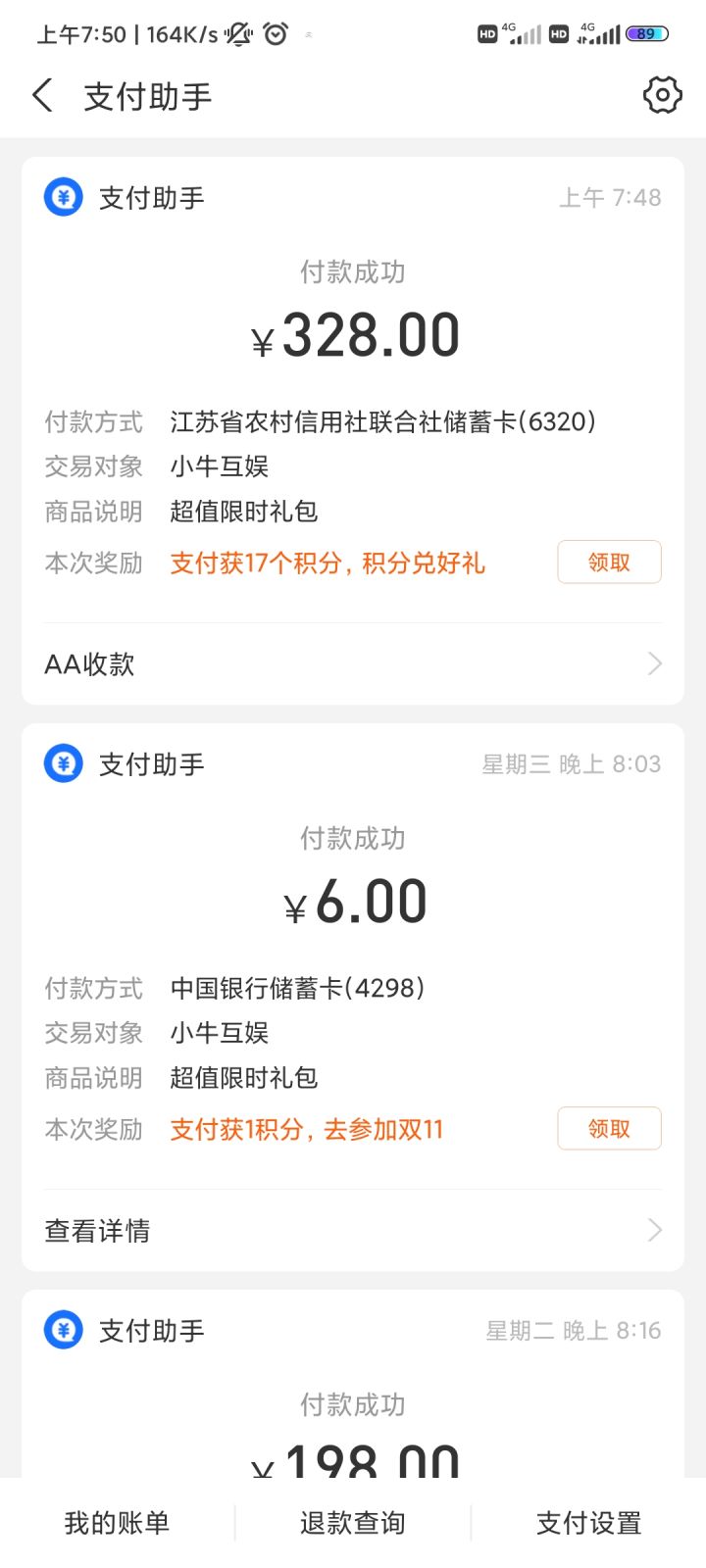Open the AA收款 row
The height and width of the screenshot is (1568, 706).
pyautogui.click(x=353, y=664)
